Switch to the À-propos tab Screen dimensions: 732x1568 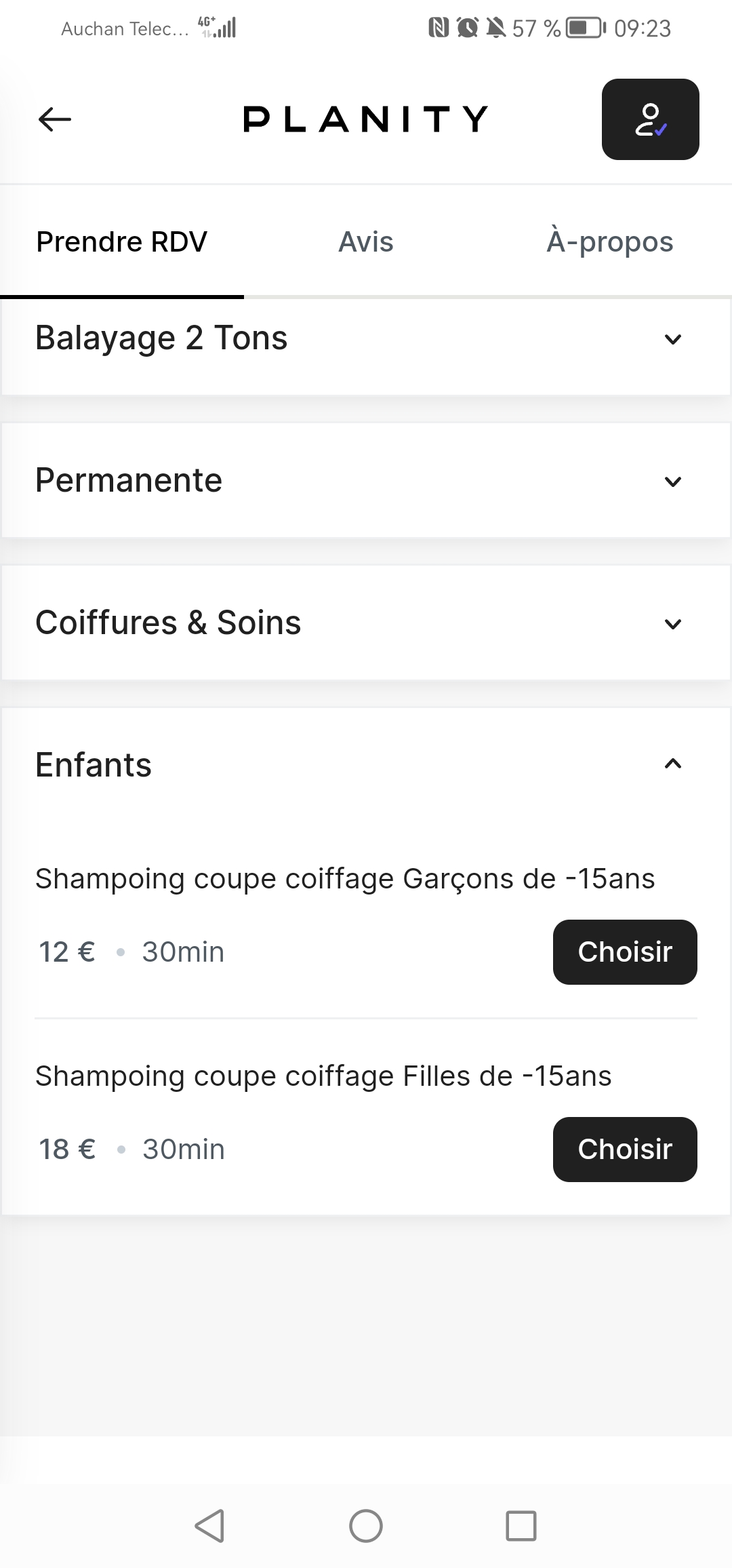click(x=609, y=242)
